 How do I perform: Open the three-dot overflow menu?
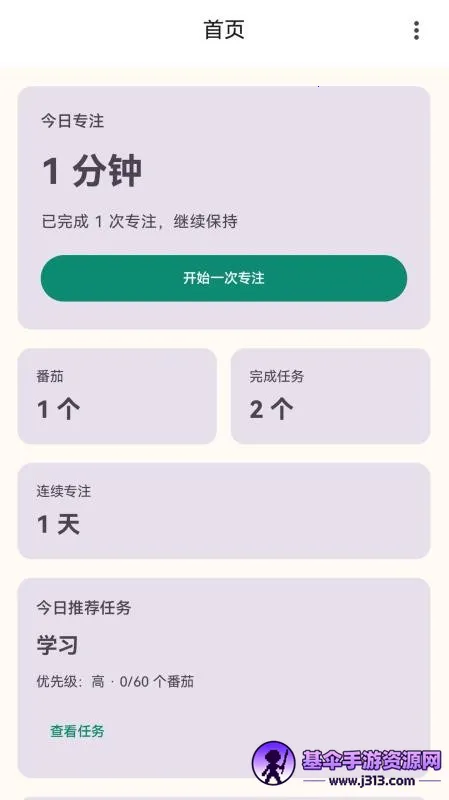point(416,31)
